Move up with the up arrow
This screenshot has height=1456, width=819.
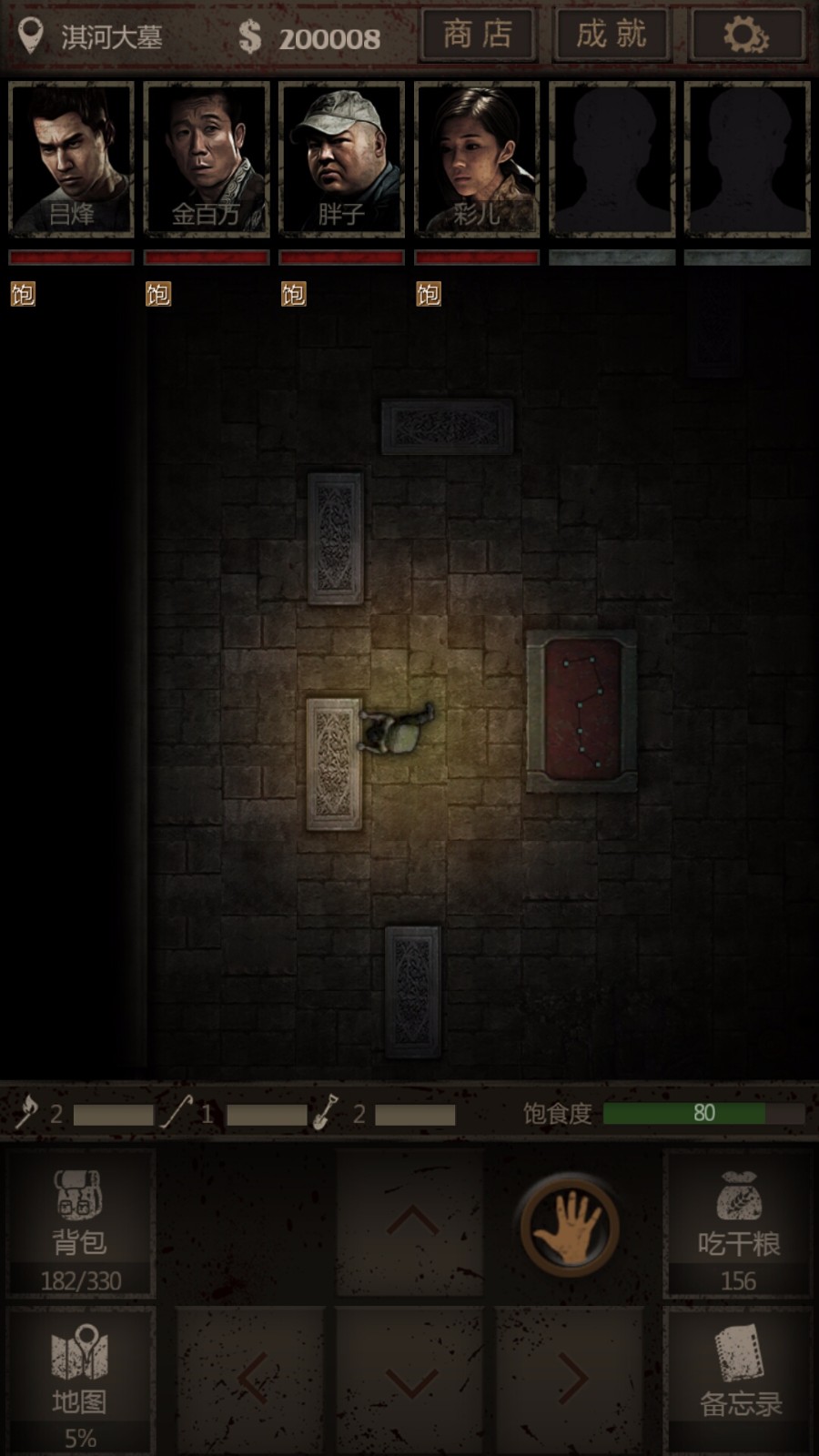(411, 1222)
